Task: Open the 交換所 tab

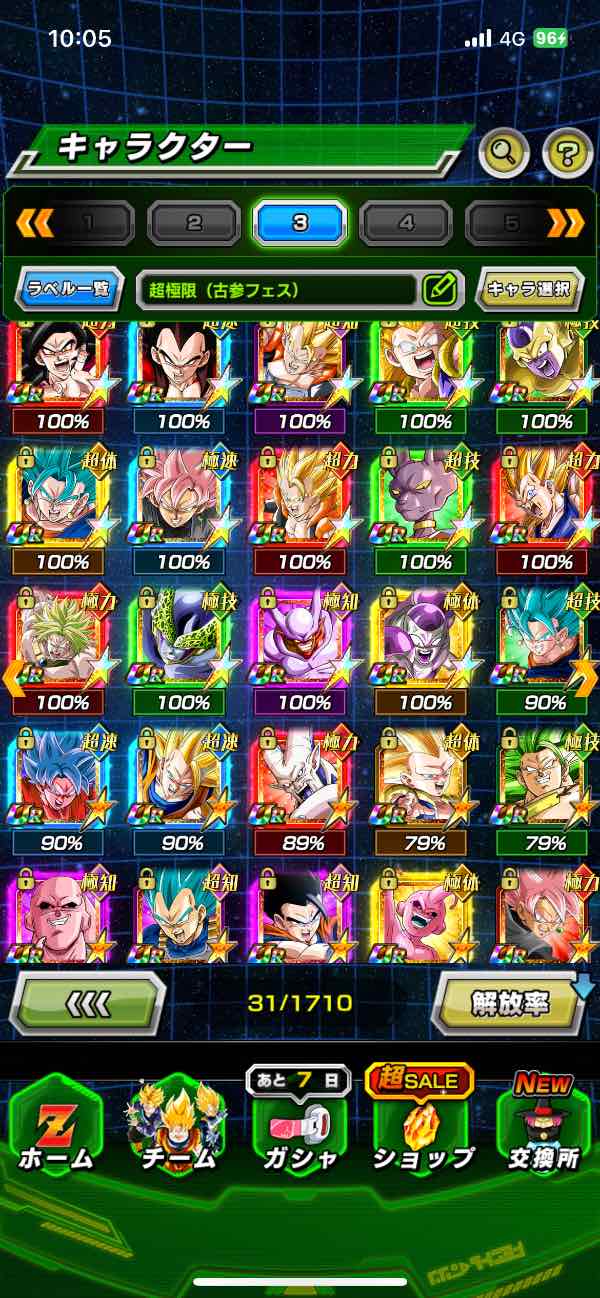Action: tap(541, 1125)
